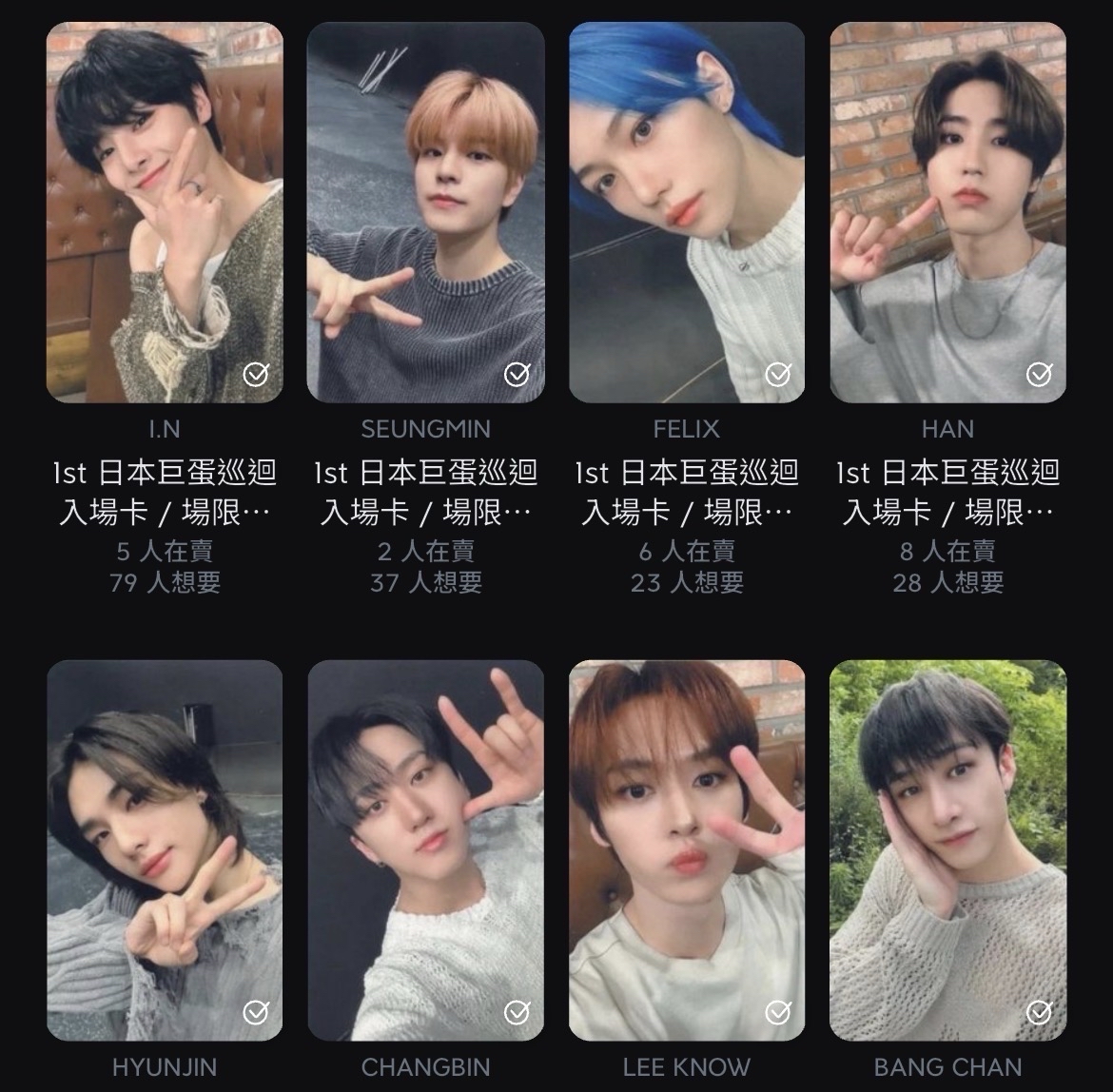Open the SEUNGMIN photocard listing
Screen dimensions: 1113x1092
point(425,212)
